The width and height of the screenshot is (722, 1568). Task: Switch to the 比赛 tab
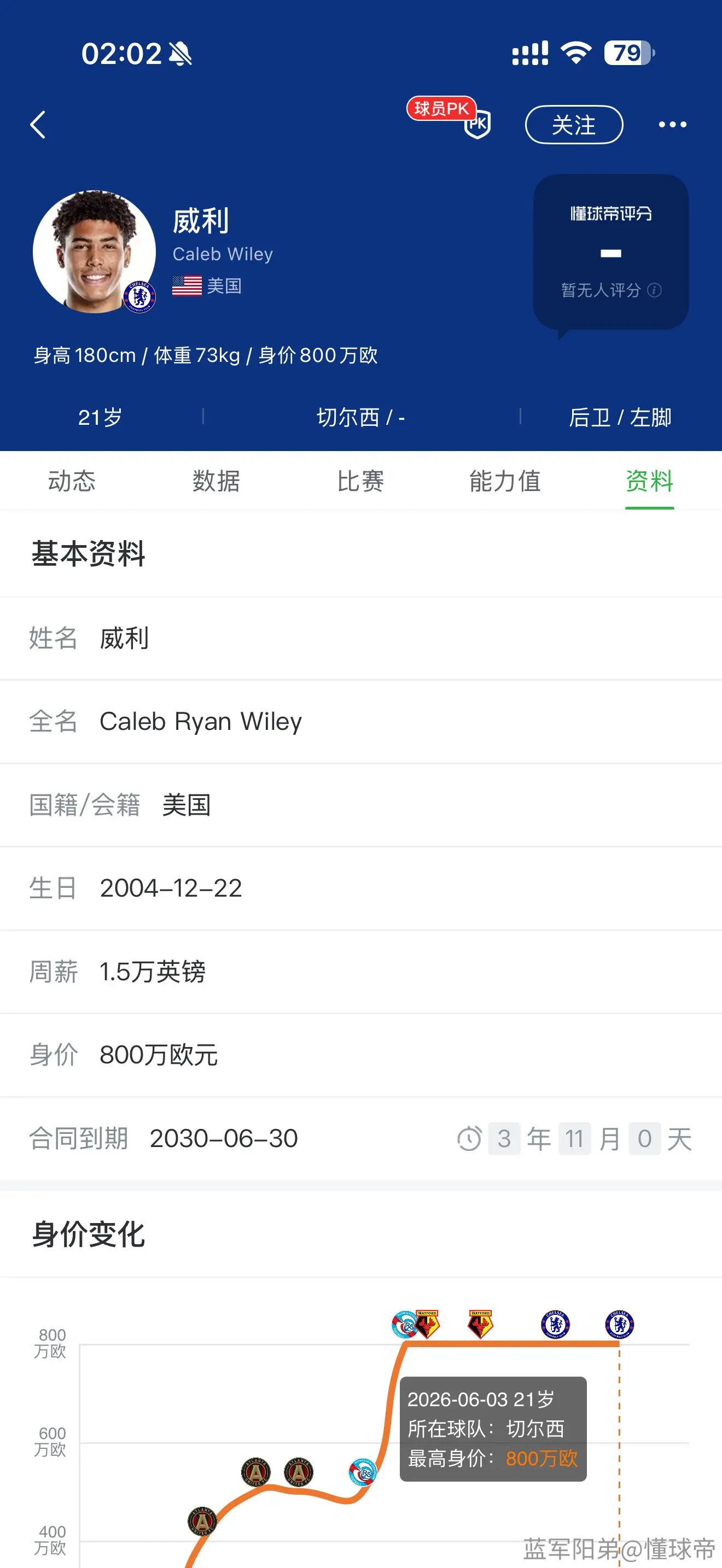(x=360, y=481)
